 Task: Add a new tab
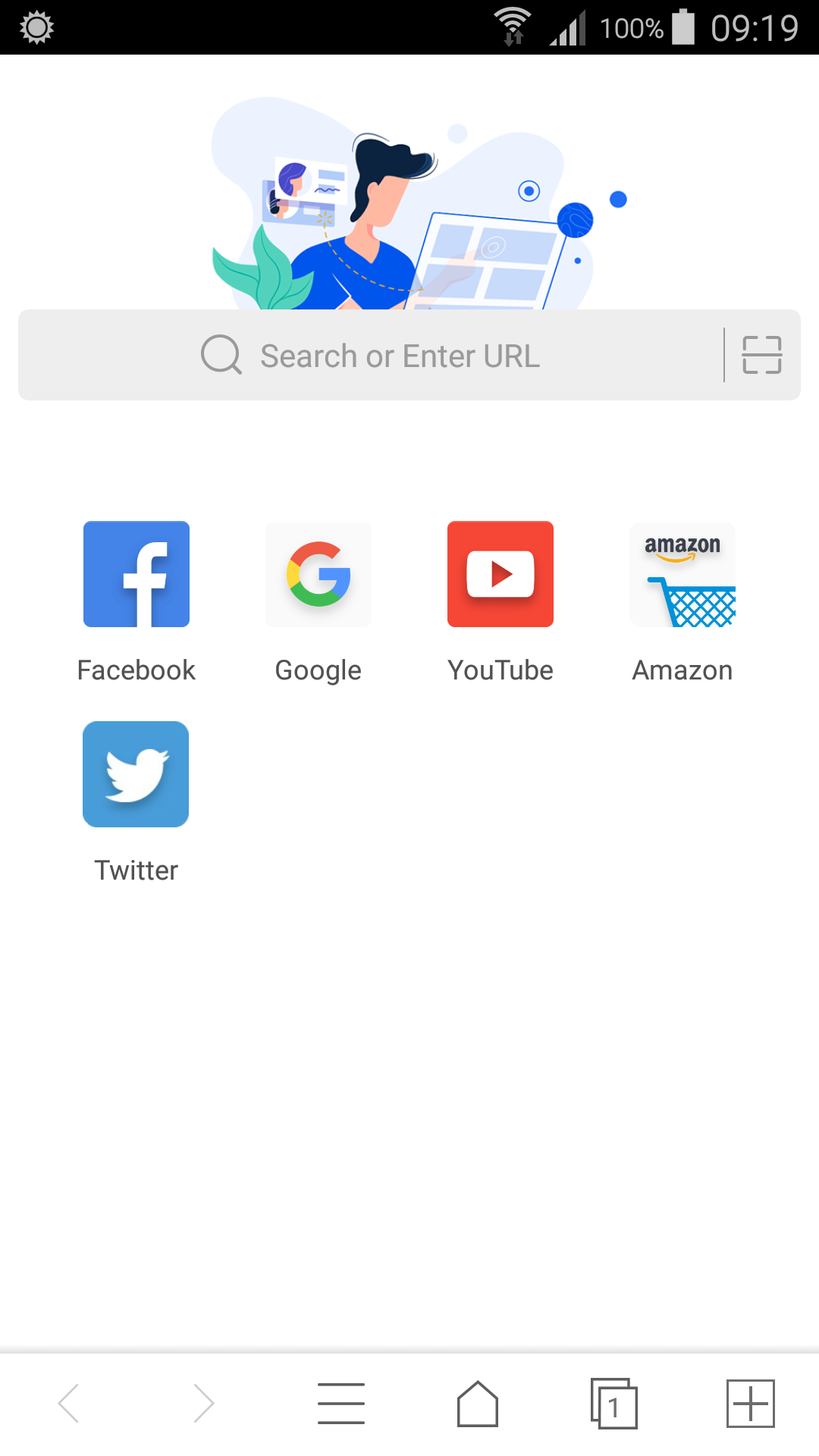(x=750, y=1404)
